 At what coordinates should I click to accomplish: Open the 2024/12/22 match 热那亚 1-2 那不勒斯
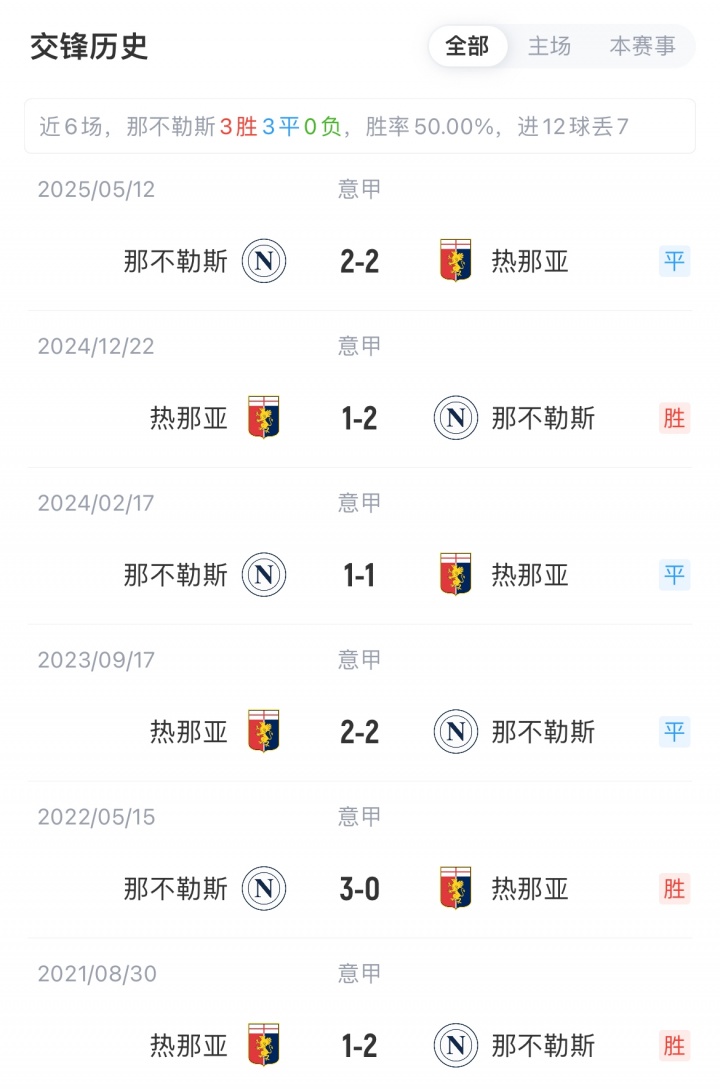(359, 418)
